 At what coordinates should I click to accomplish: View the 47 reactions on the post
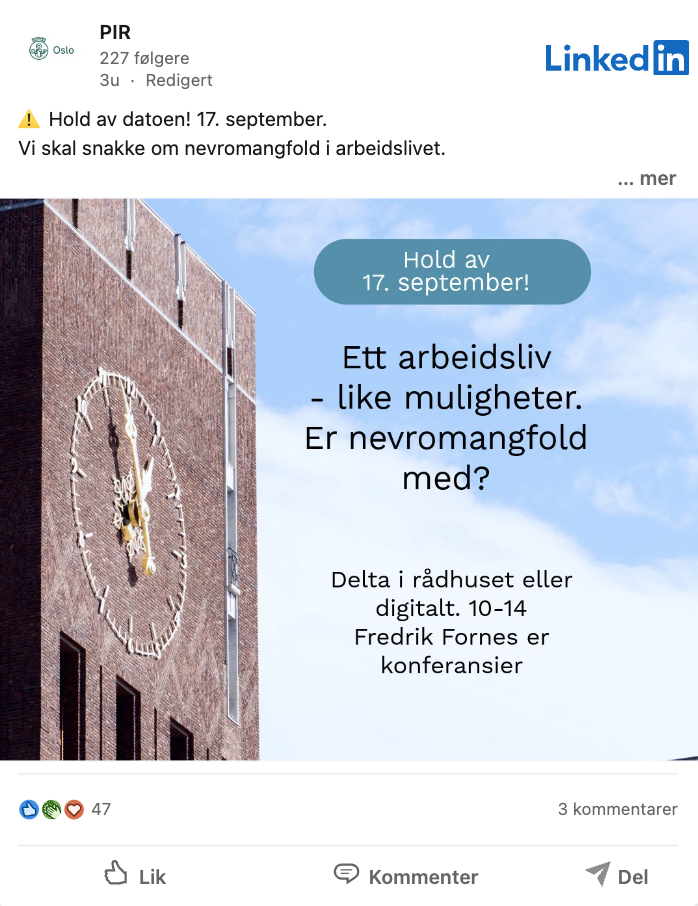click(65, 809)
